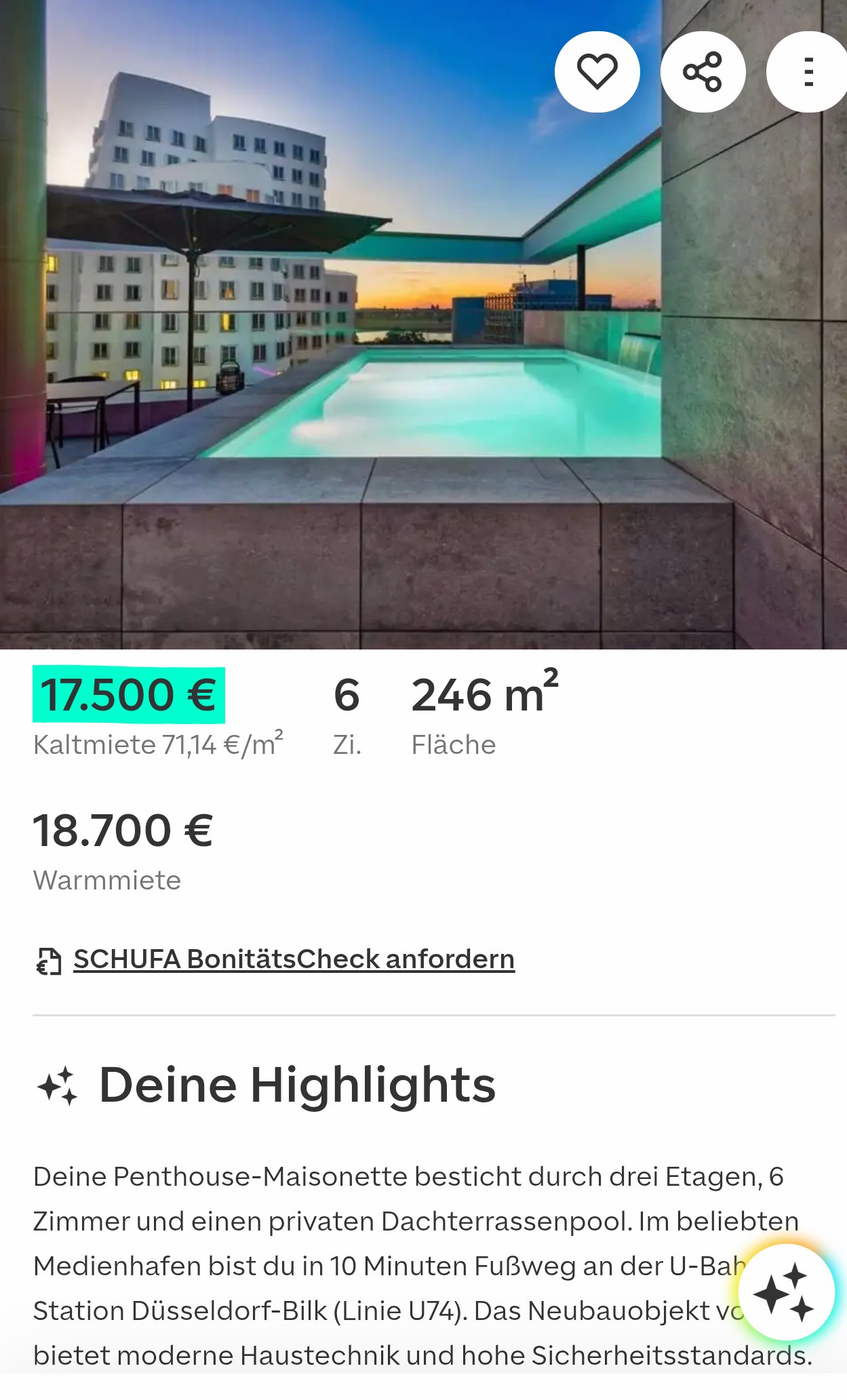Save this penthouse to favorites

597,72
